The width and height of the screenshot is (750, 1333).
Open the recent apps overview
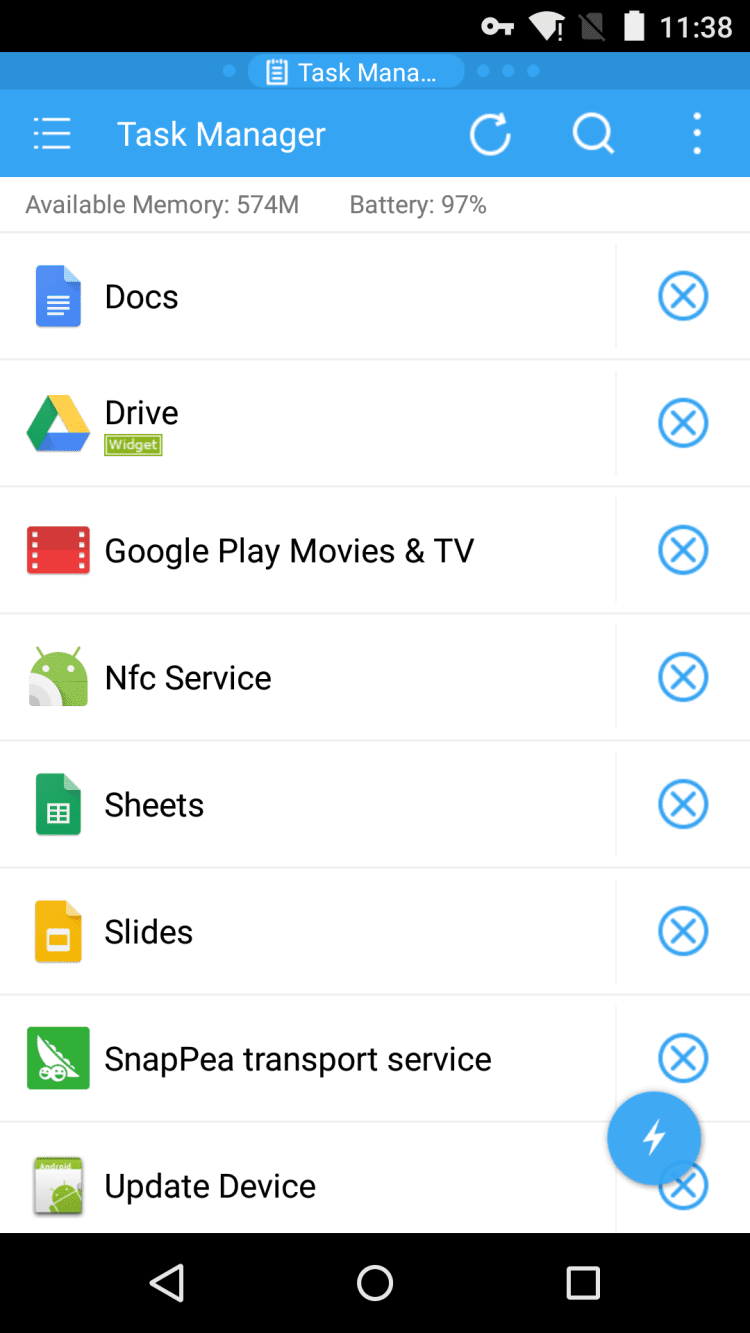click(x=583, y=1283)
